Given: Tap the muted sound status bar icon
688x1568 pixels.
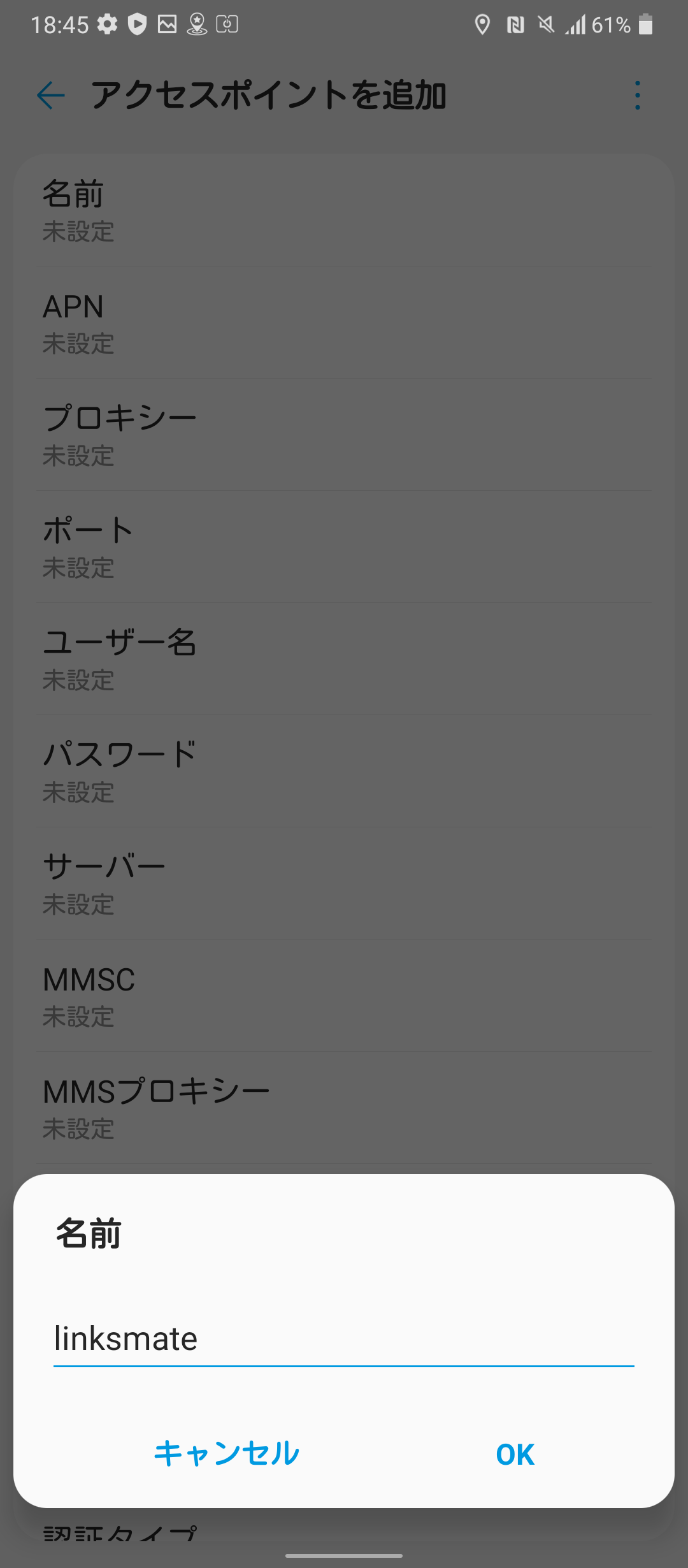Looking at the screenshot, I should coord(545,24).
